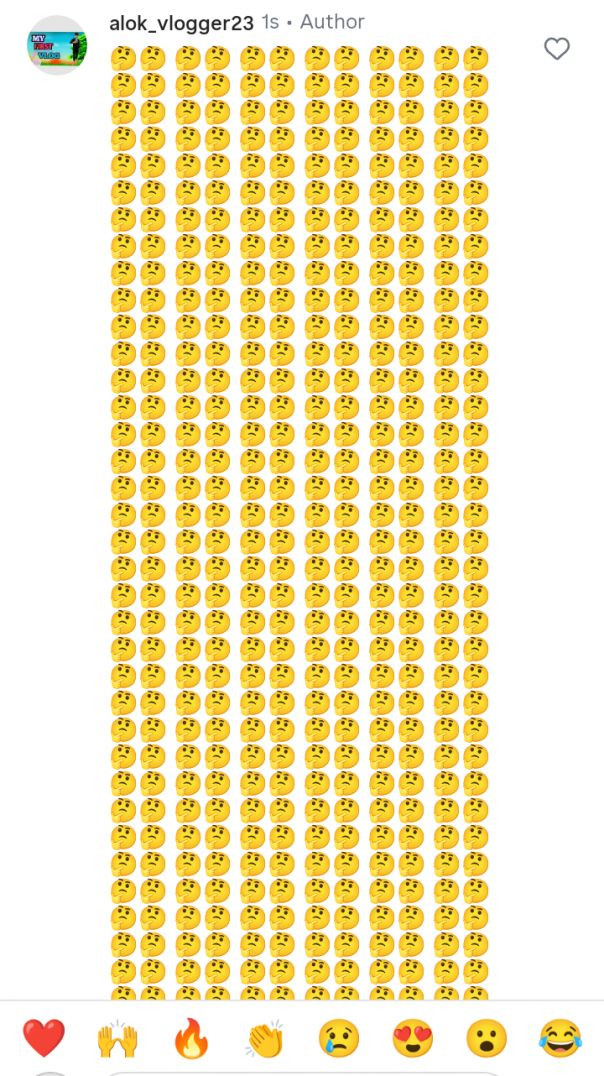Like the comment by alok_vlogger23

tap(557, 49)
